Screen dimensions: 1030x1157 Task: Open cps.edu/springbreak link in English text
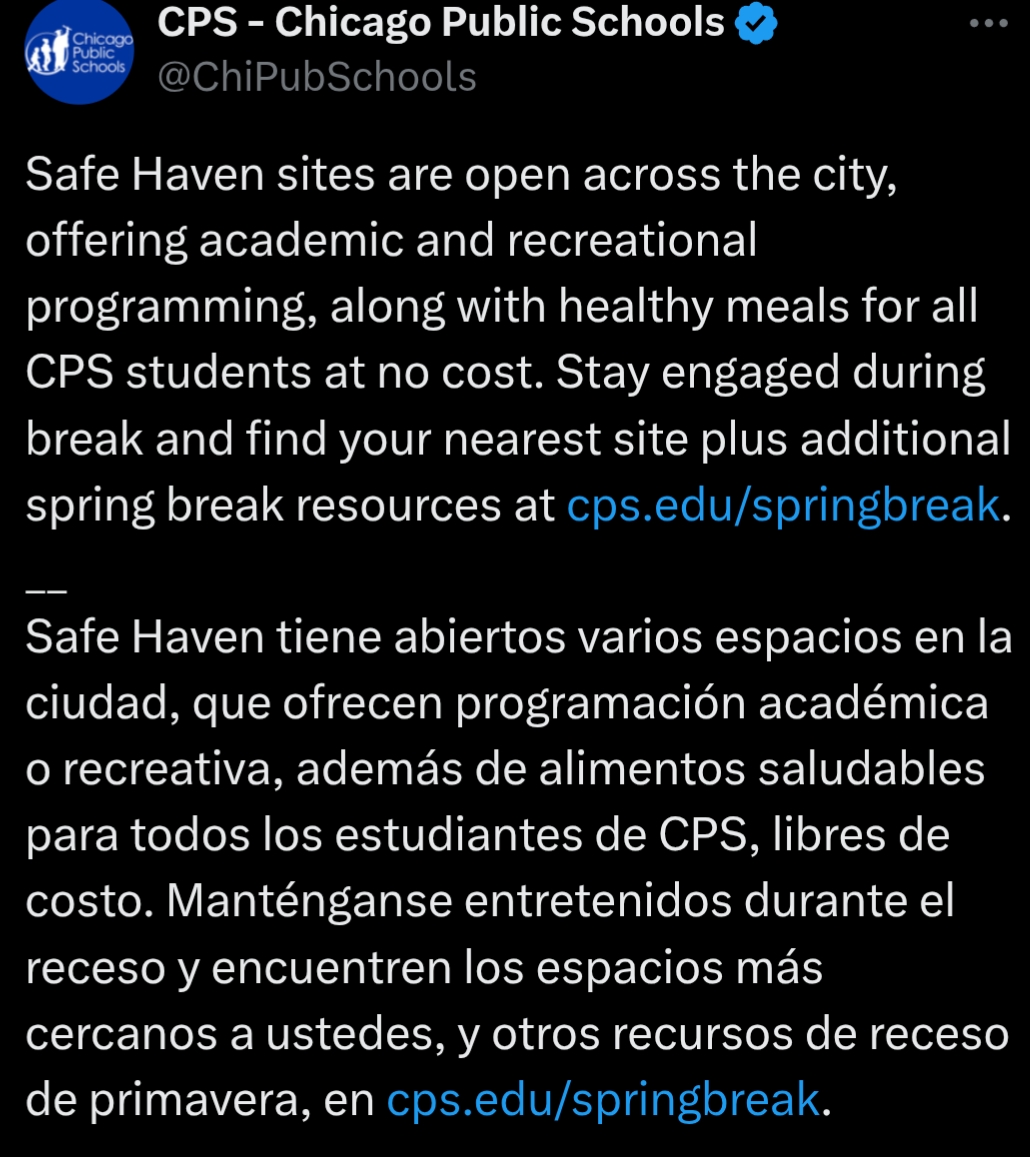782,506
